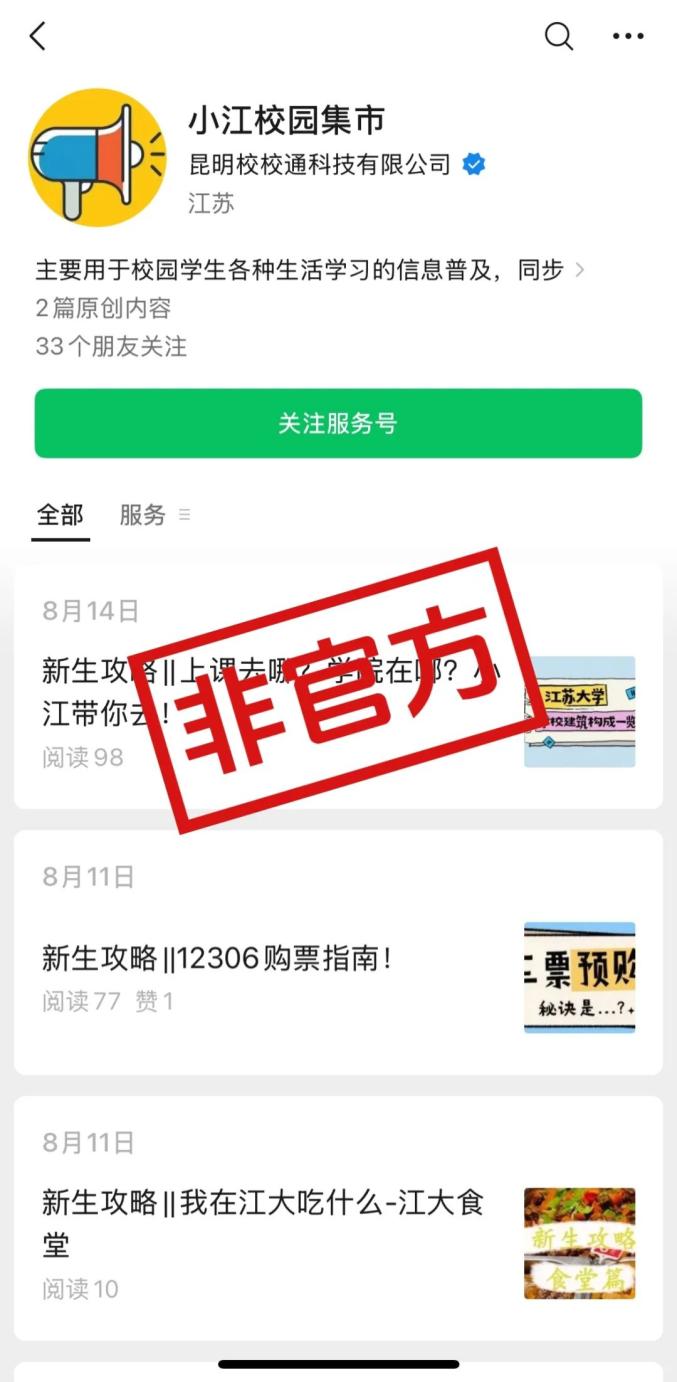Tap the green 关注服务号 follow button
The image size is (677, 1382).
[338, 423]
